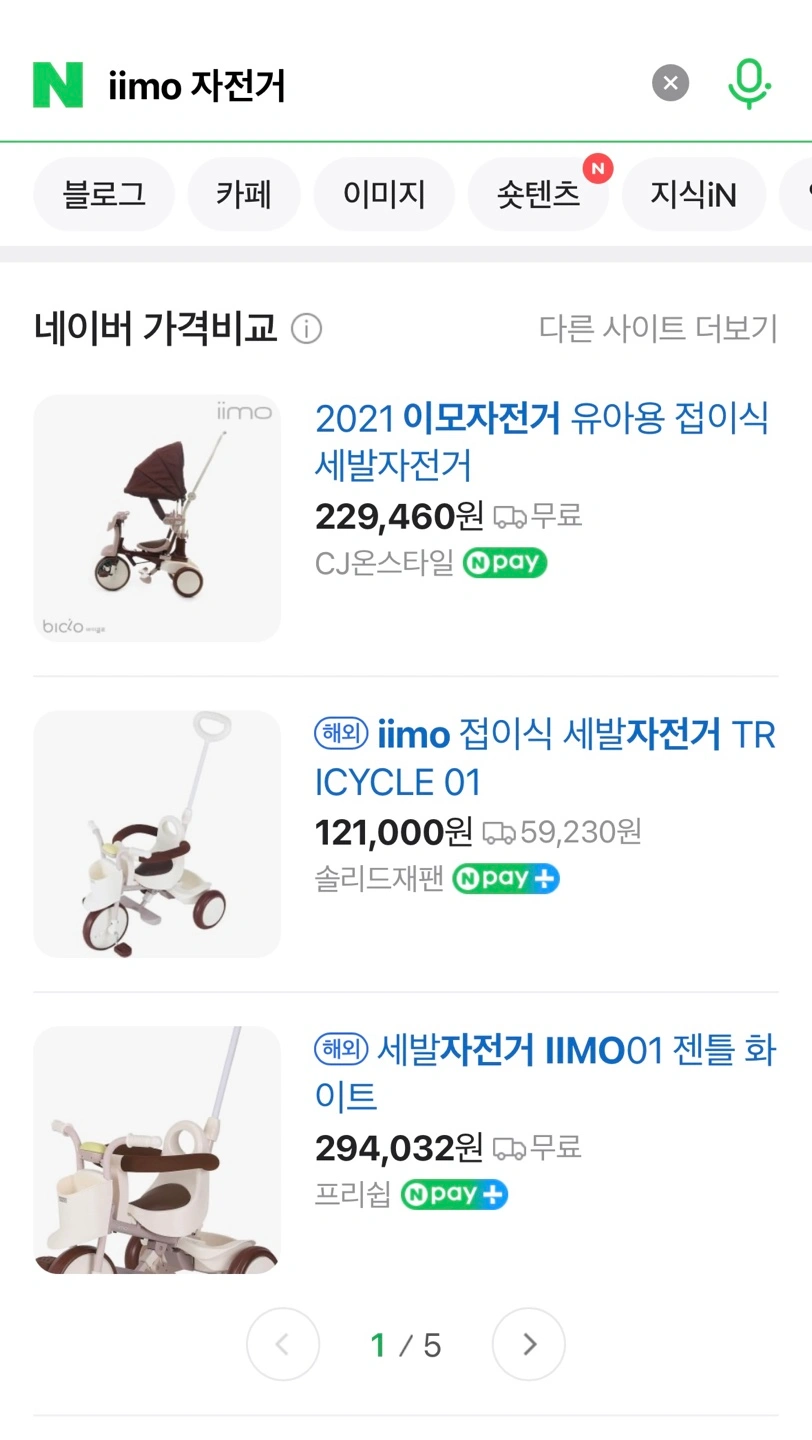Click the Naver logo icon
This screenshot has width=812, height=1440.
[57, 84]
